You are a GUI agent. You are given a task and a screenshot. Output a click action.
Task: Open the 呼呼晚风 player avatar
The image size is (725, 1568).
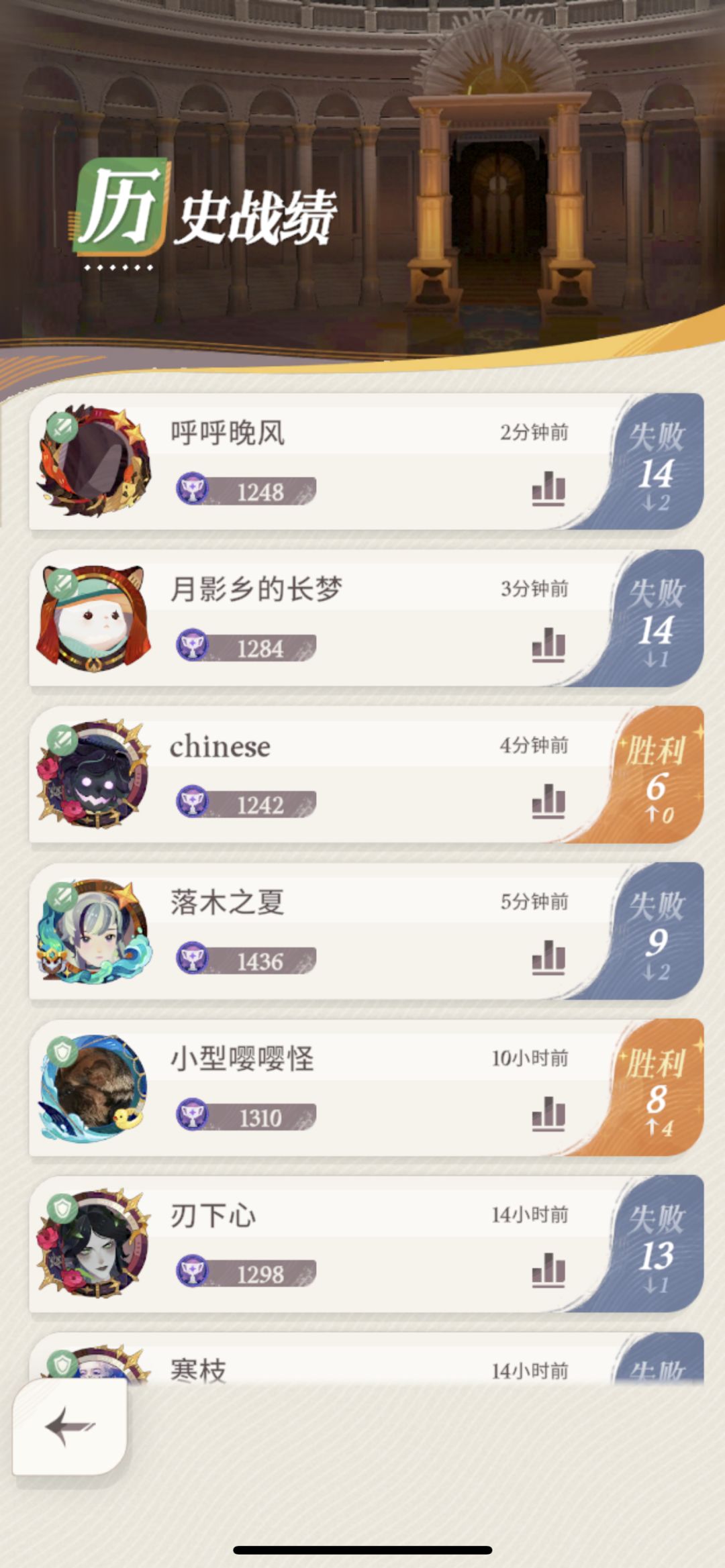coord(94,461)
